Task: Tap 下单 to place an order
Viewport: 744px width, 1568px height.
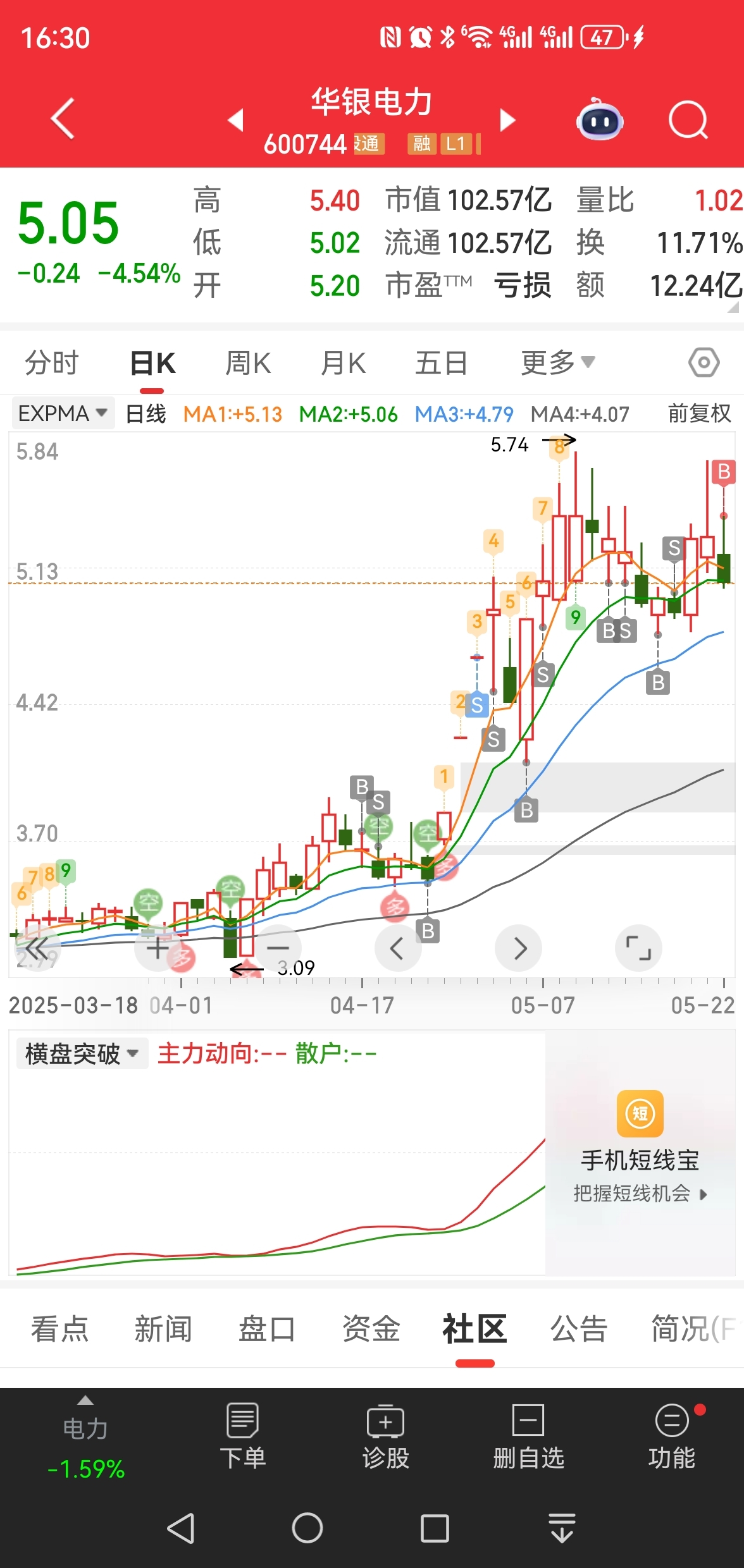Action: coord(242,1436)
